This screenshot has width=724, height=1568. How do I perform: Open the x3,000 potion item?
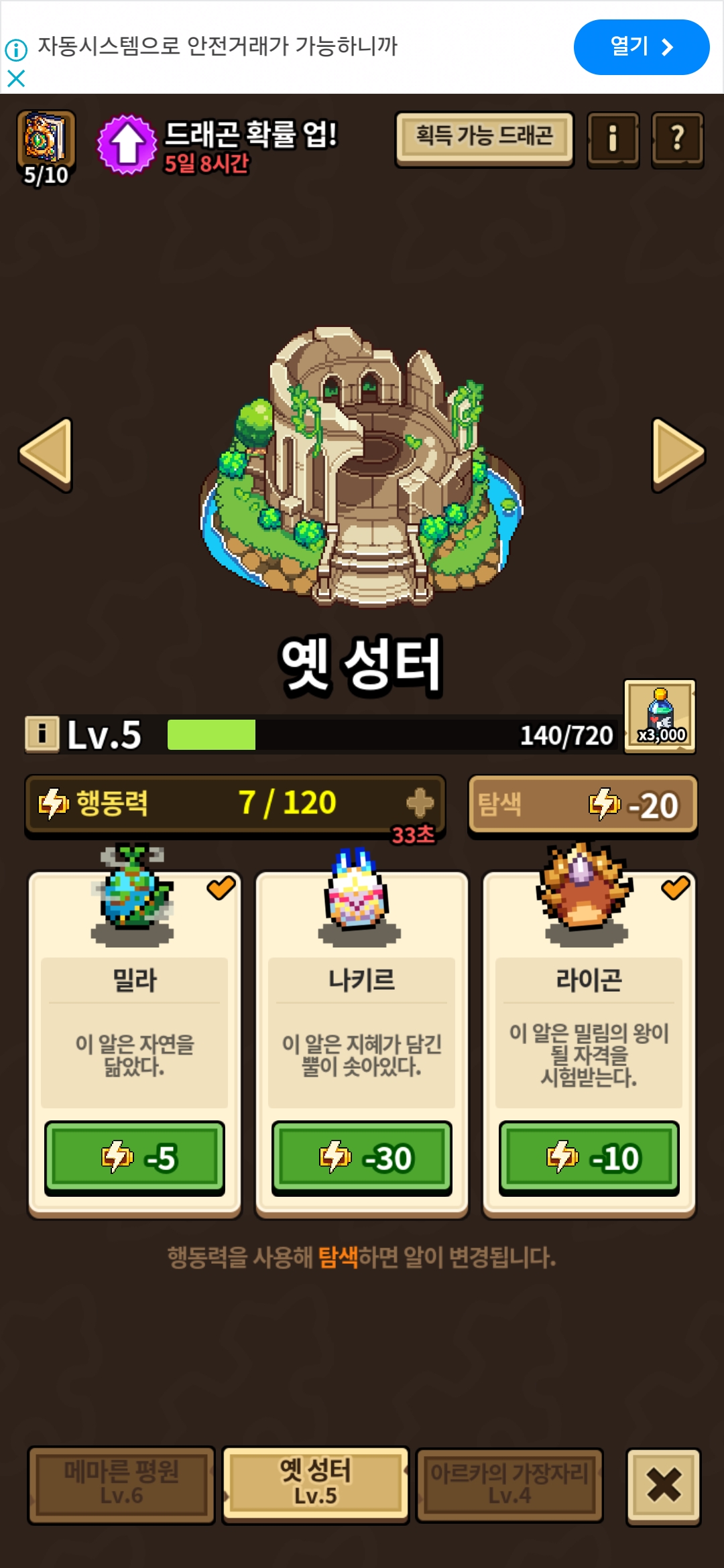(660, 716)
